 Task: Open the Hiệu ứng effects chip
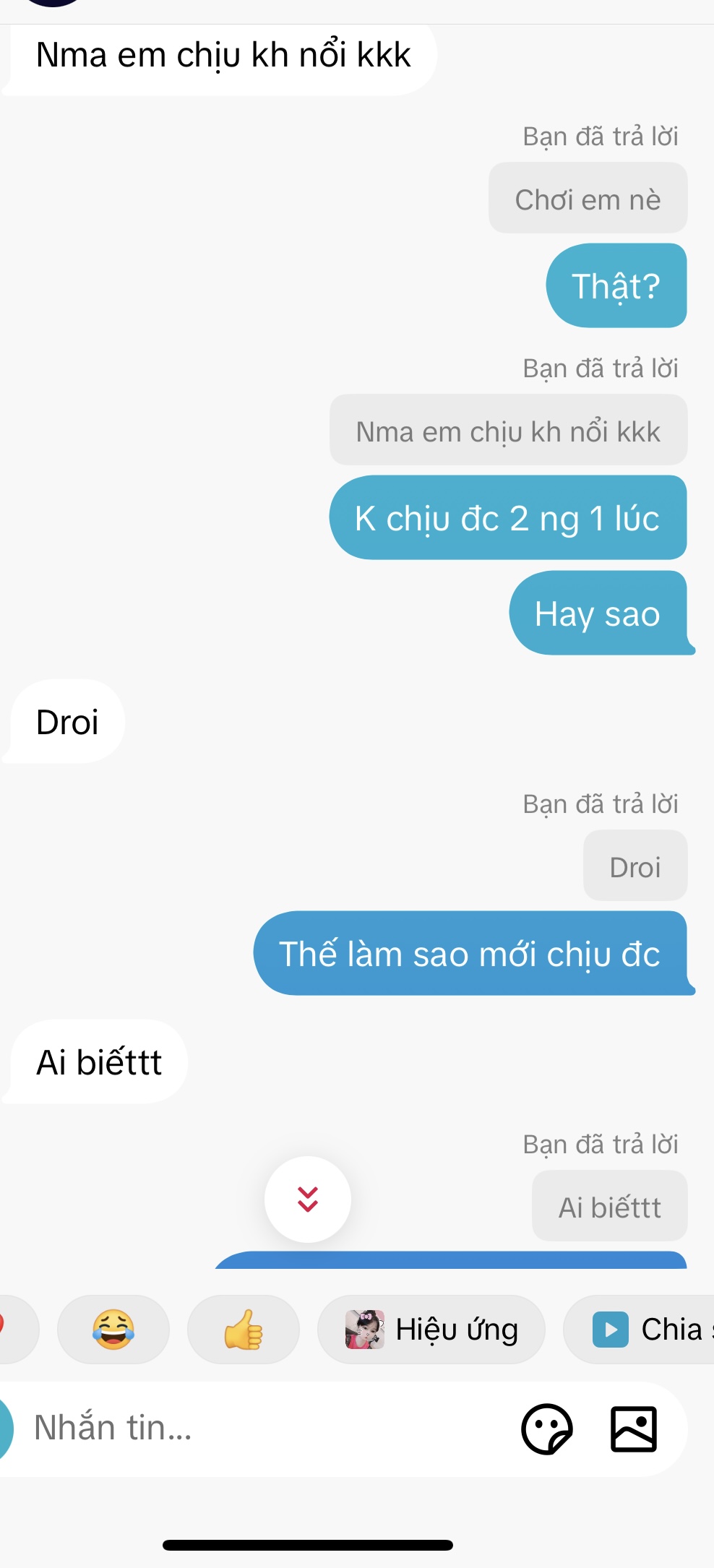click(431, 1330)
